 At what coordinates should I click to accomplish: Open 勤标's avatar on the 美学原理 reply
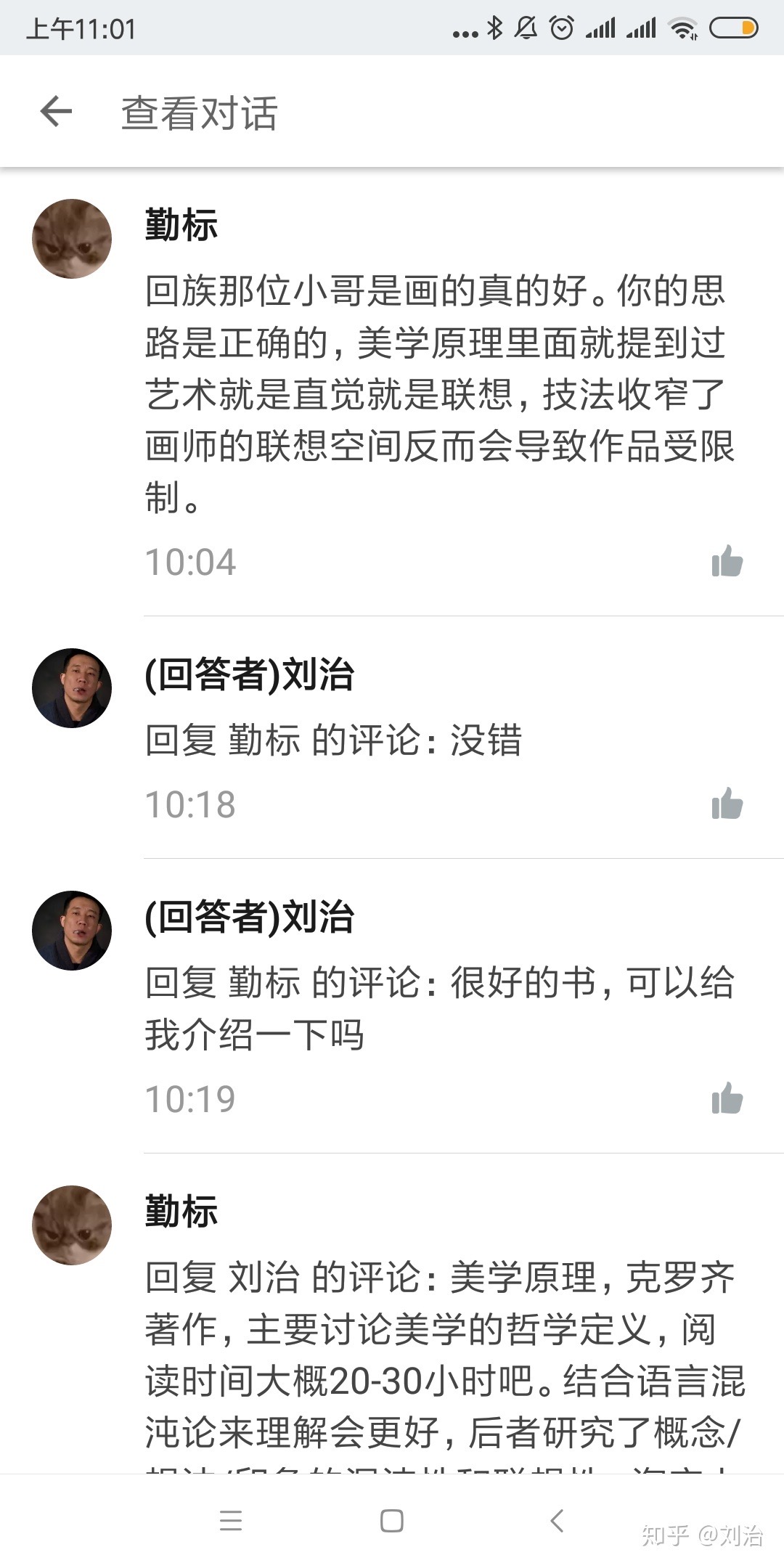point(72,1225)
